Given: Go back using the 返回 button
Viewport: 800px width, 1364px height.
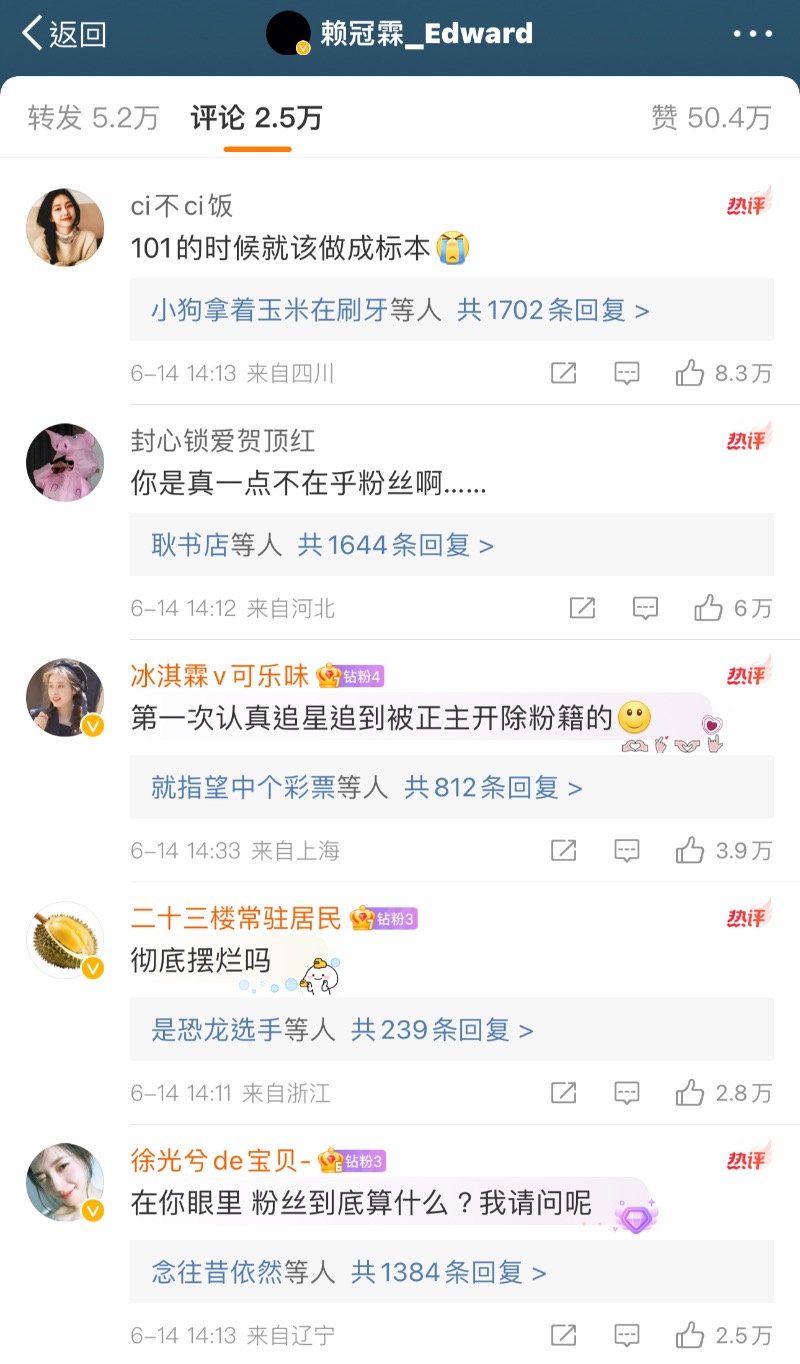Looking at the screenshot, I should 64,34.
